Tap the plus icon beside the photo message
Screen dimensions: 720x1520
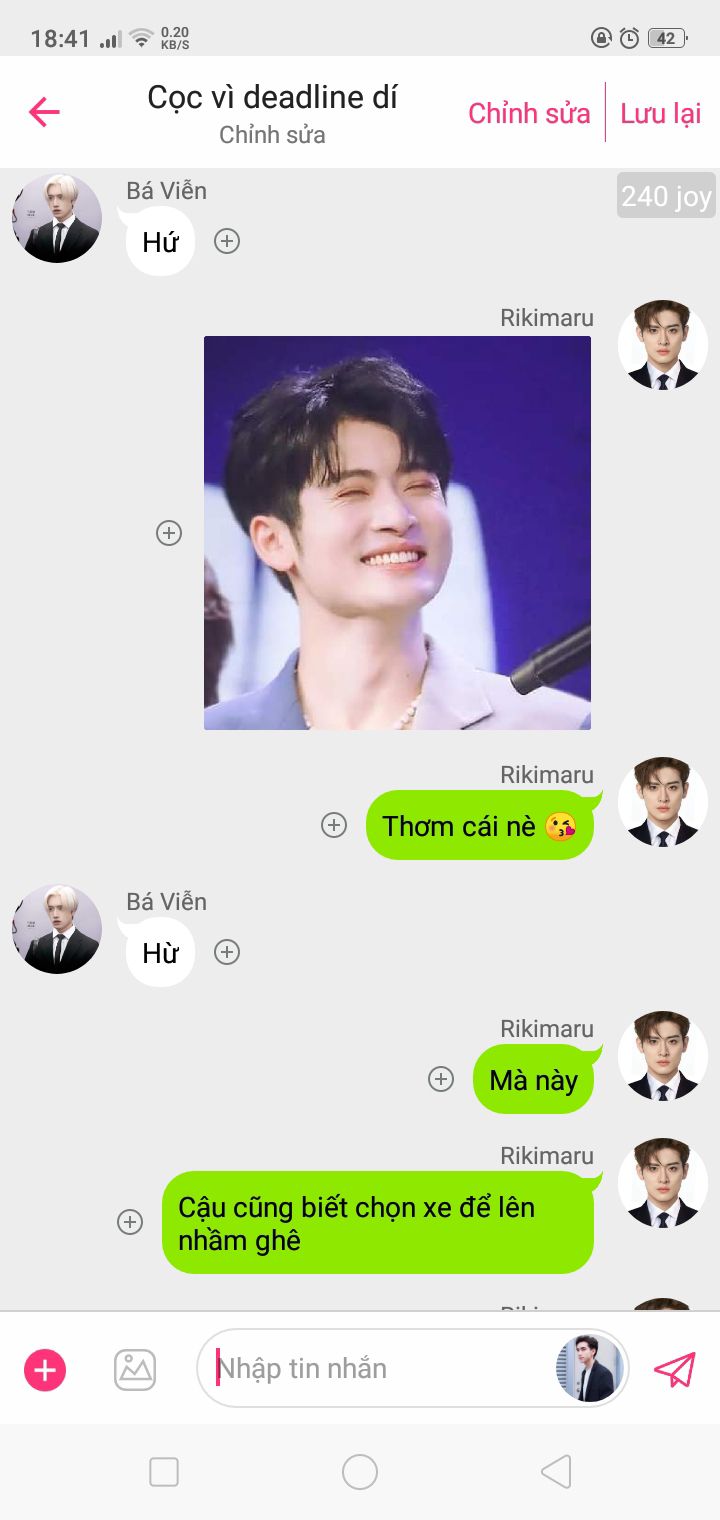pos(169,533)
